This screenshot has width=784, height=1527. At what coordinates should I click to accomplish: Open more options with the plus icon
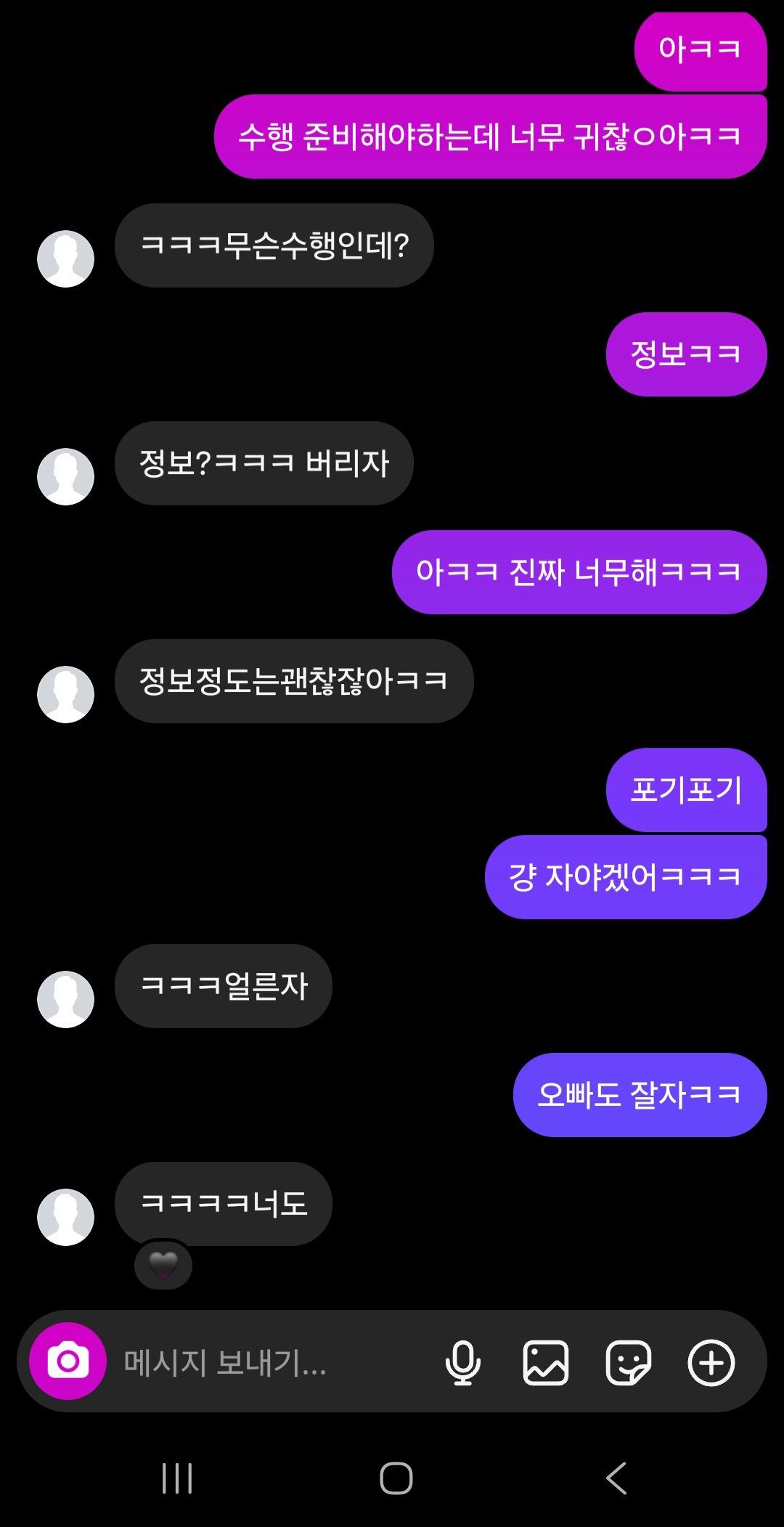click(x=711, y=1362)
